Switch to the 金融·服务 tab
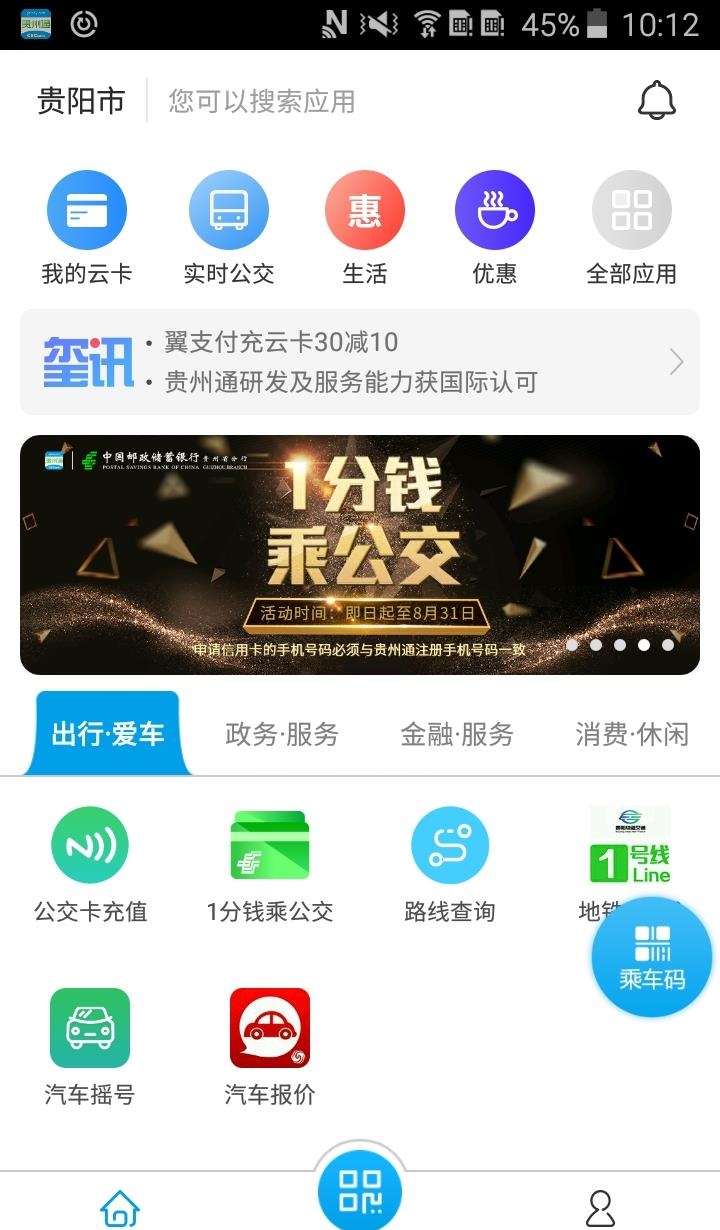The width and height of the screenshot is (720, 1230). (457, 735)
